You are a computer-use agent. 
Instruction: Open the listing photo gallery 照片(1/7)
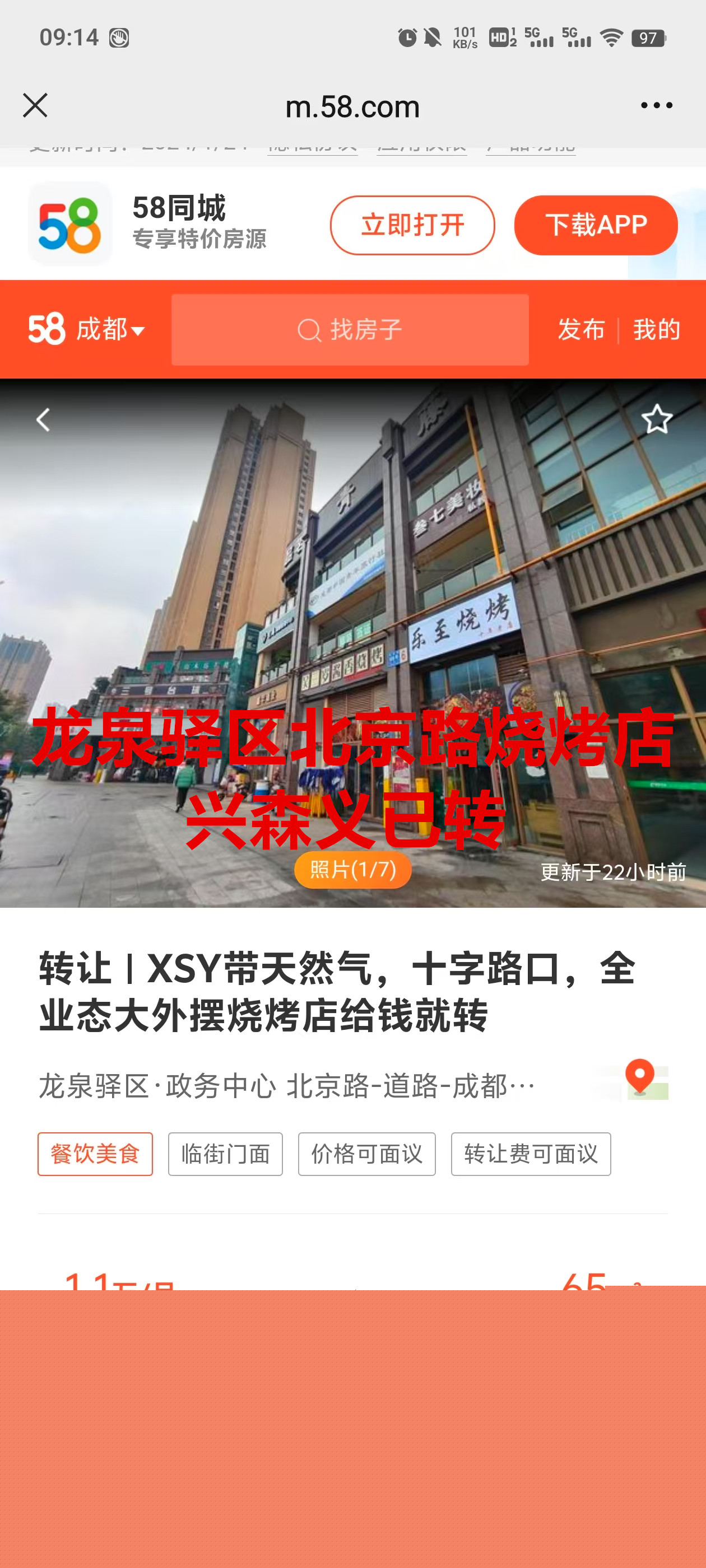(x=352, y=869)
